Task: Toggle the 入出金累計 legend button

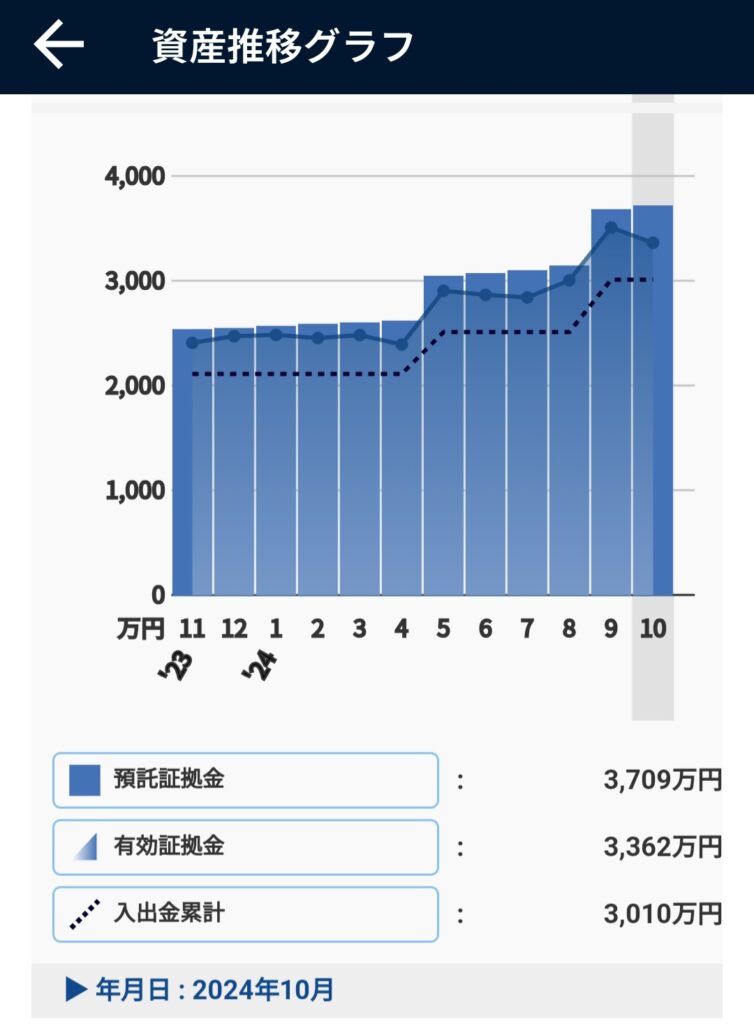Action: pyautogui.click(x=245, y=914)
